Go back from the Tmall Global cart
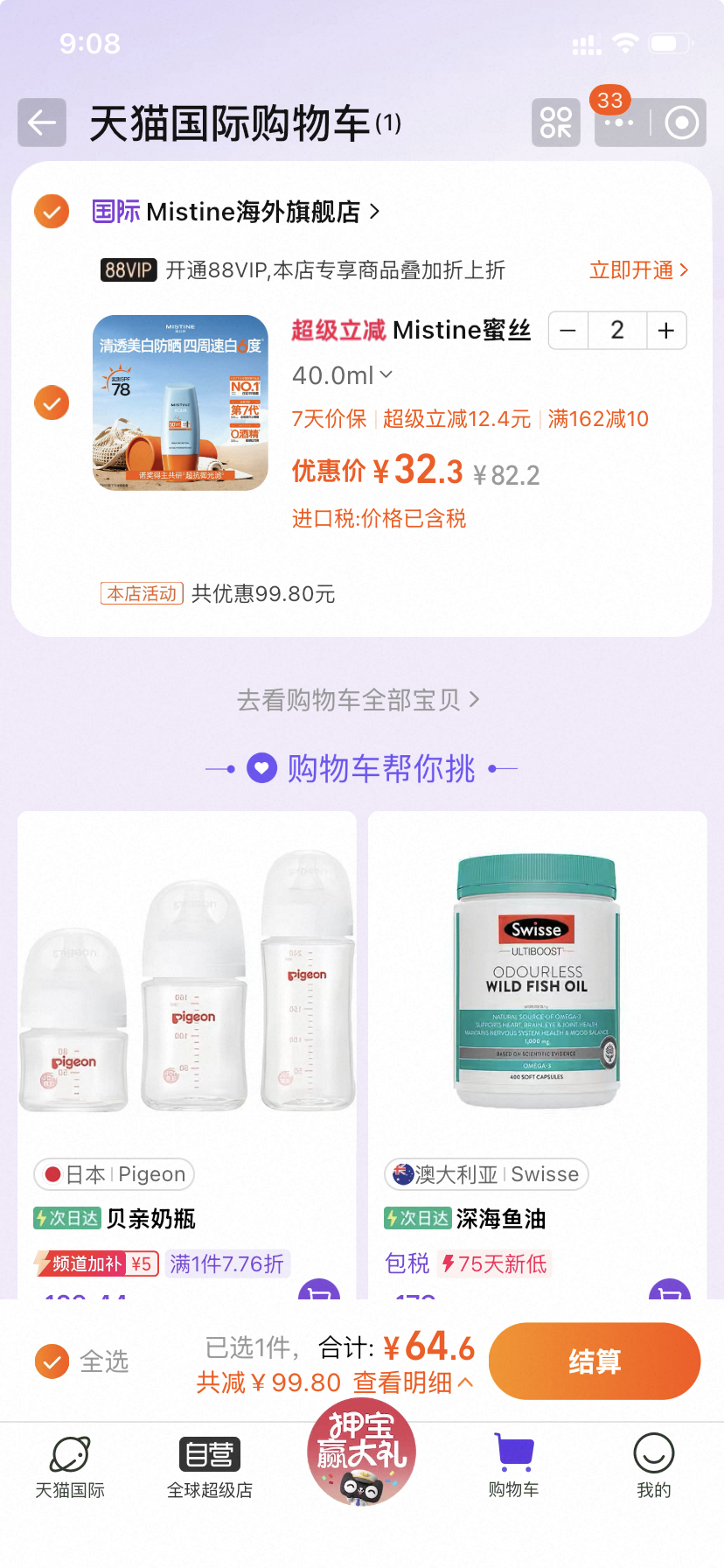The image size is (724, 1568). 42,122
